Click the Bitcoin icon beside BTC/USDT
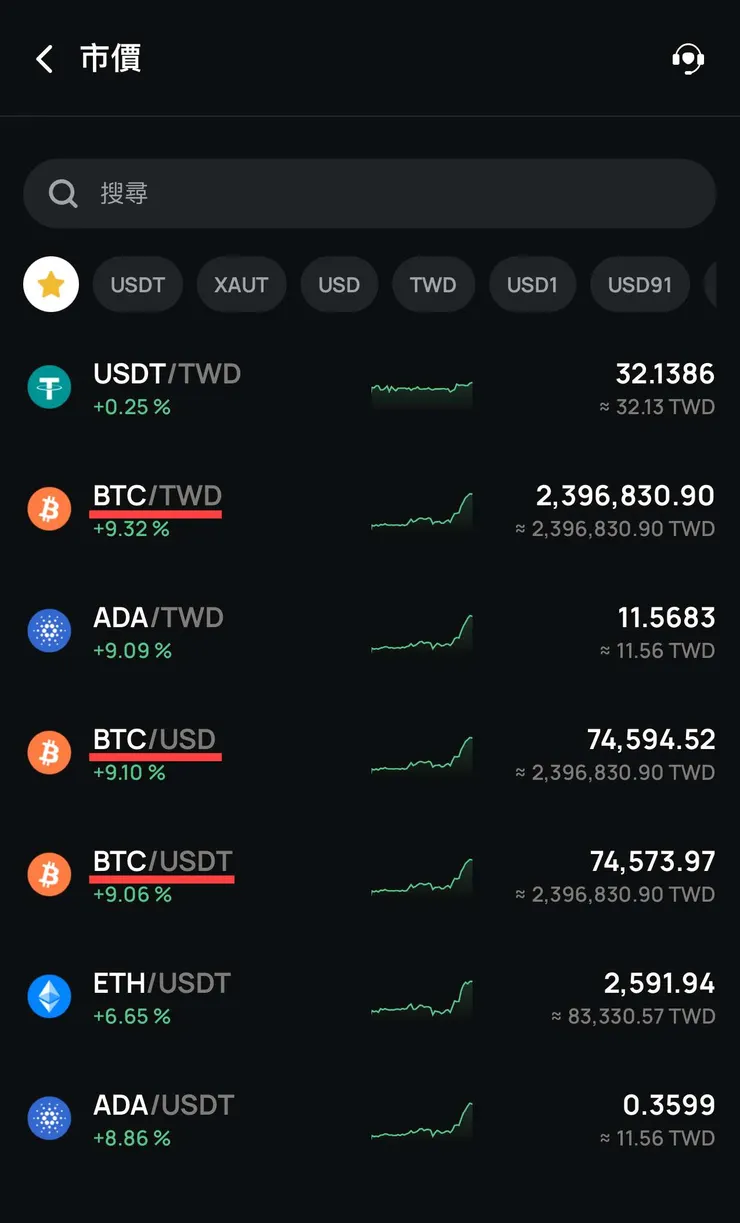The height and width of the screenshot is (1223, 740). tap(49, 874)
